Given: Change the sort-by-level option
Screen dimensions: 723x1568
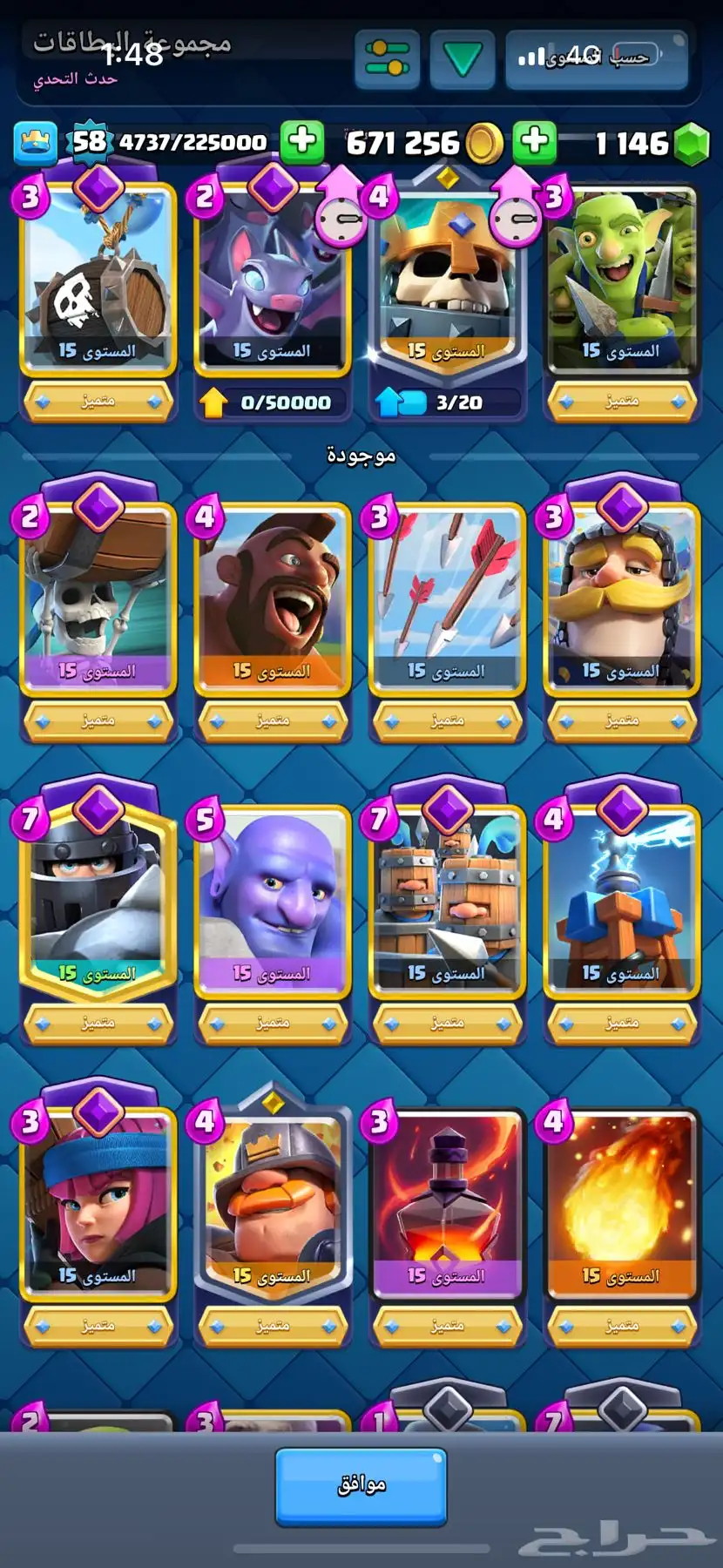Looking at the screenshot, I should [597, 58].
